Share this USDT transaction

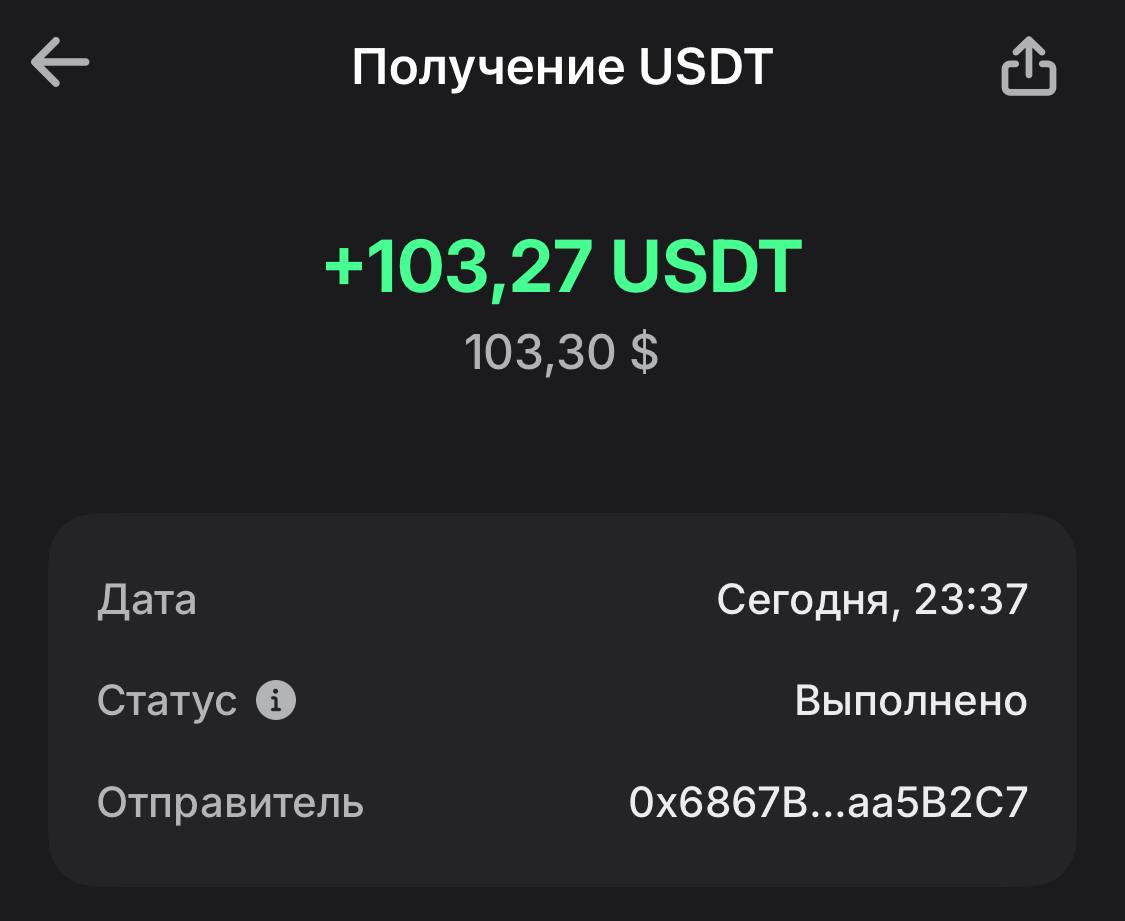tap(1028, 68)
